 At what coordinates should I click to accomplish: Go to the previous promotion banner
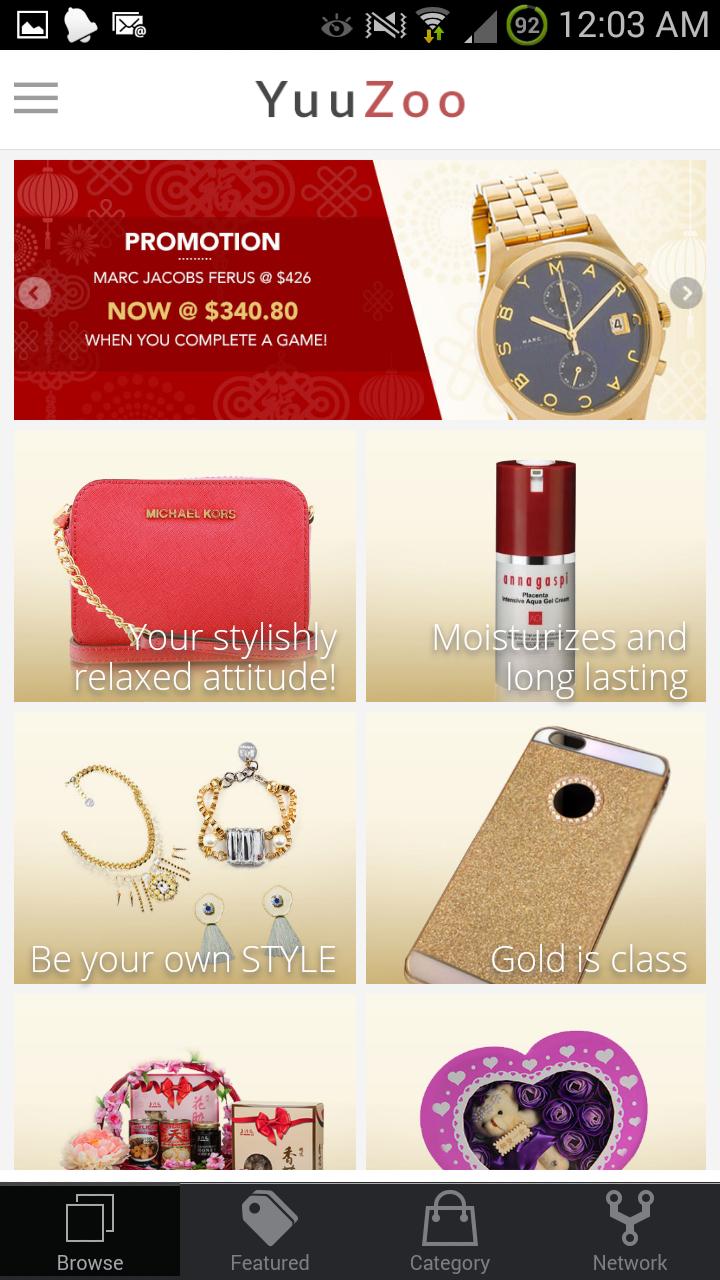[34, 293]
